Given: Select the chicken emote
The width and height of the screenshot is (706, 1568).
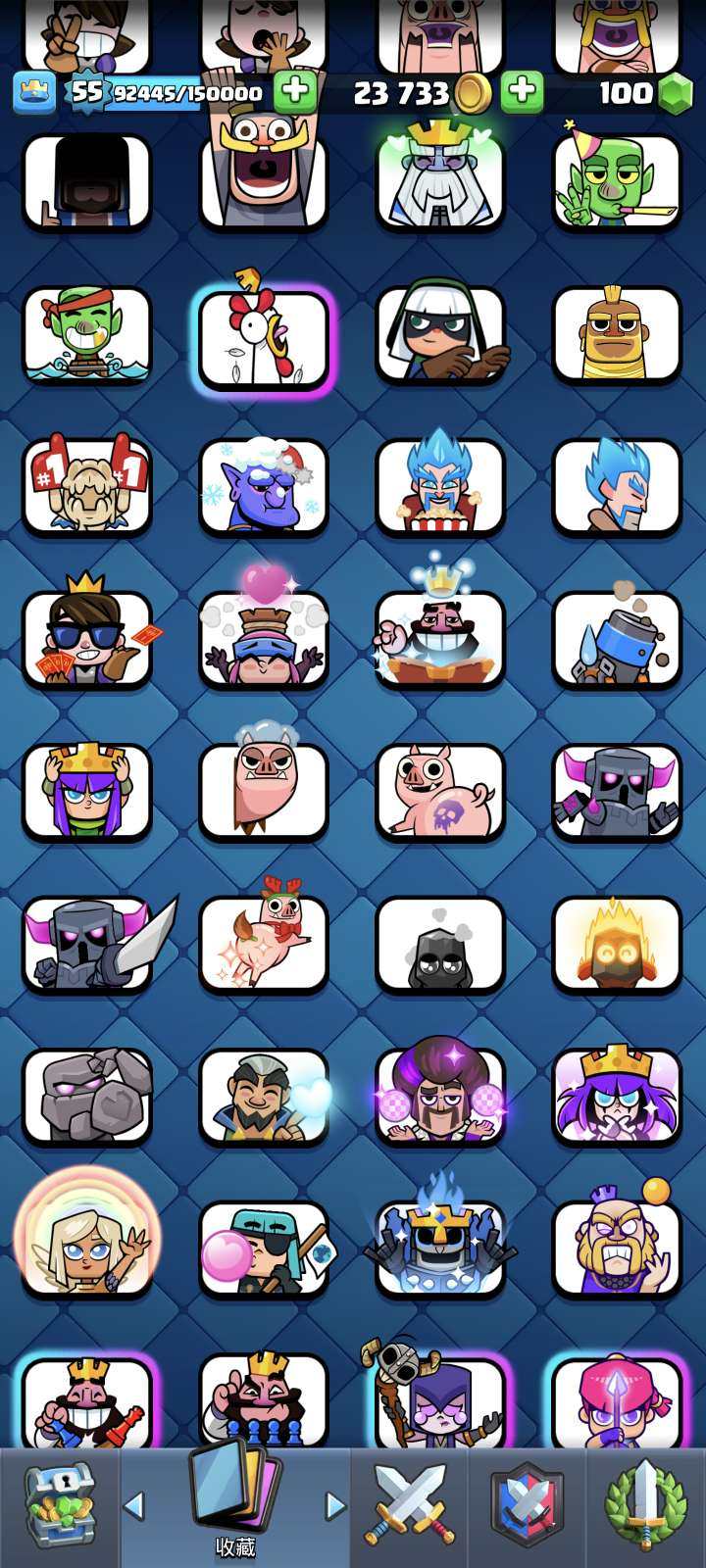Looking at the screenshot, I should [264, 336].
